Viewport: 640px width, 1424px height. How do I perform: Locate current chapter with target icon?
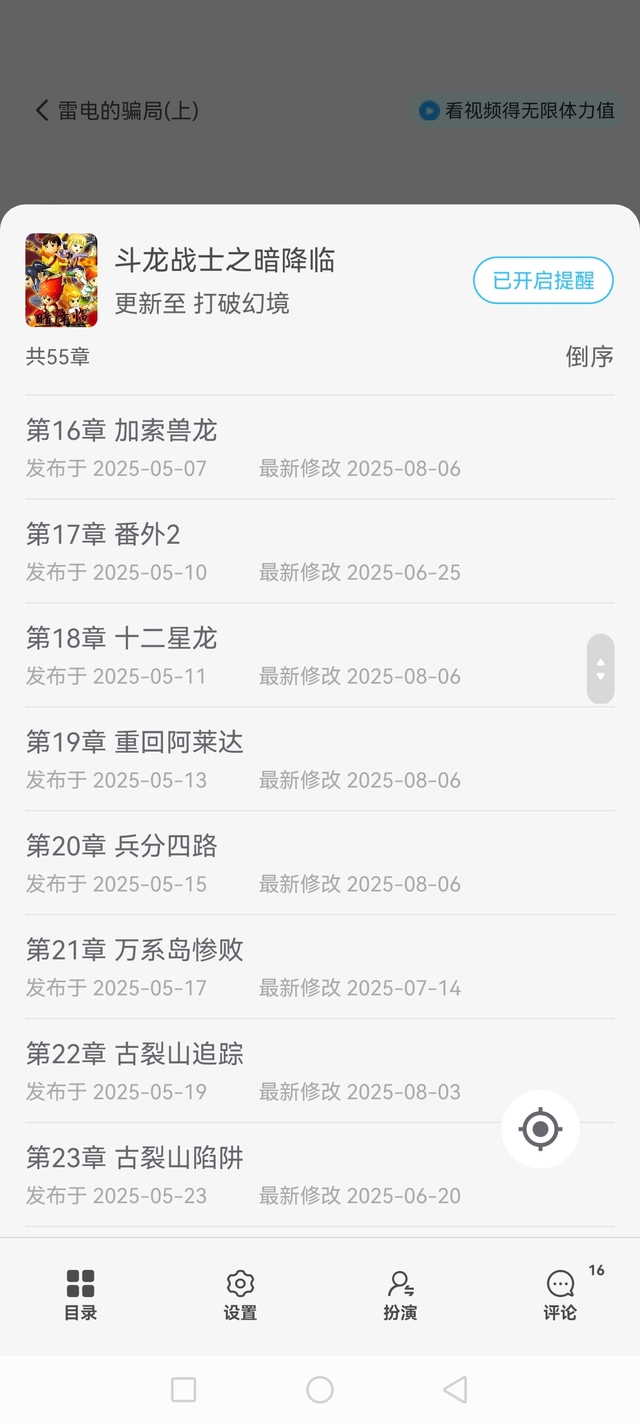click(540, 1129)
